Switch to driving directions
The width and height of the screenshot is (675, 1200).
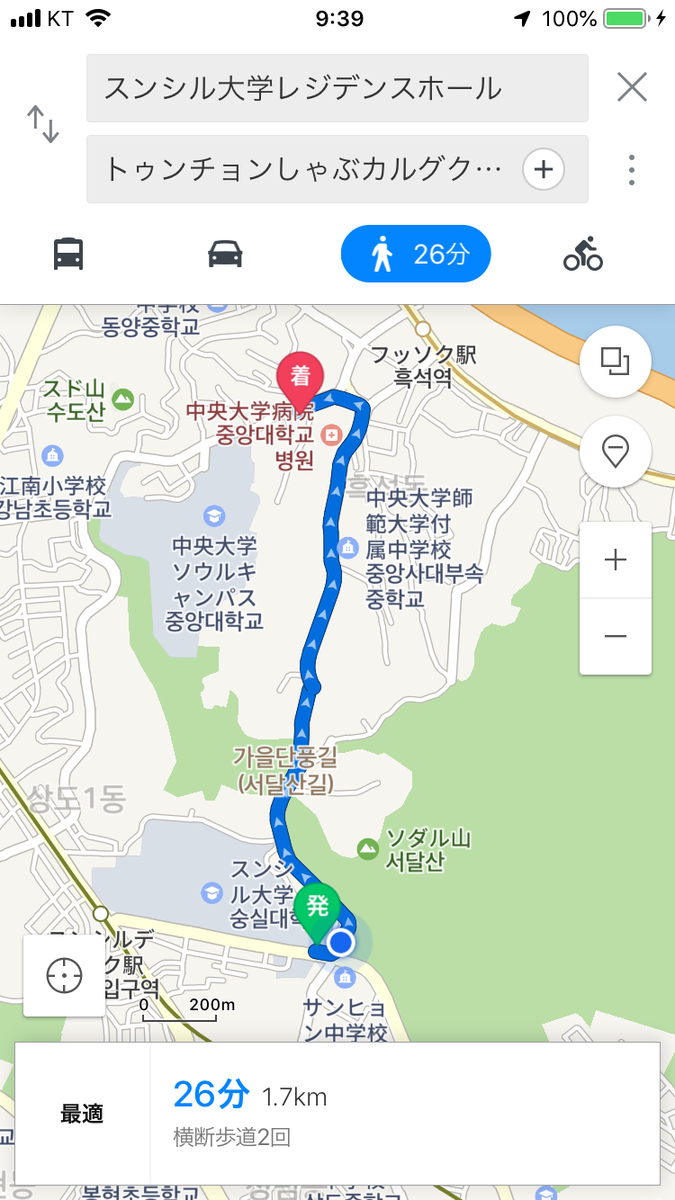point(225,254)
